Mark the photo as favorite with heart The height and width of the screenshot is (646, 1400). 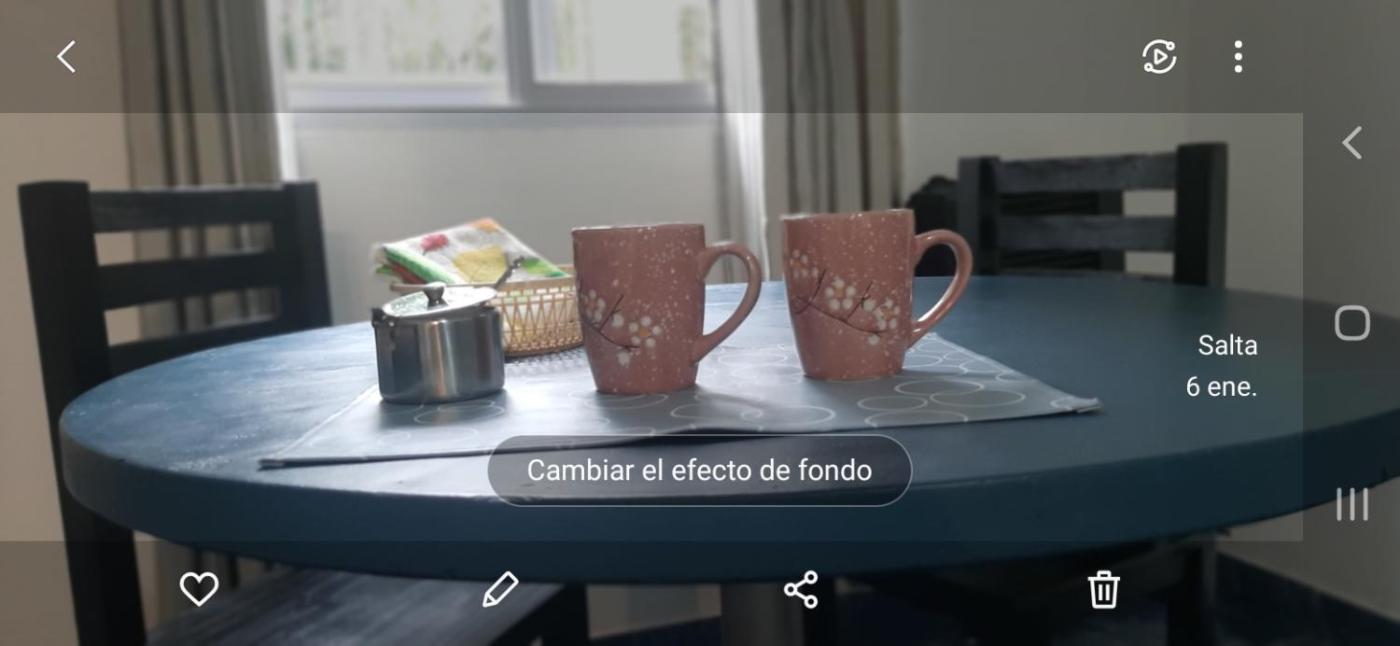click(199, 589)
